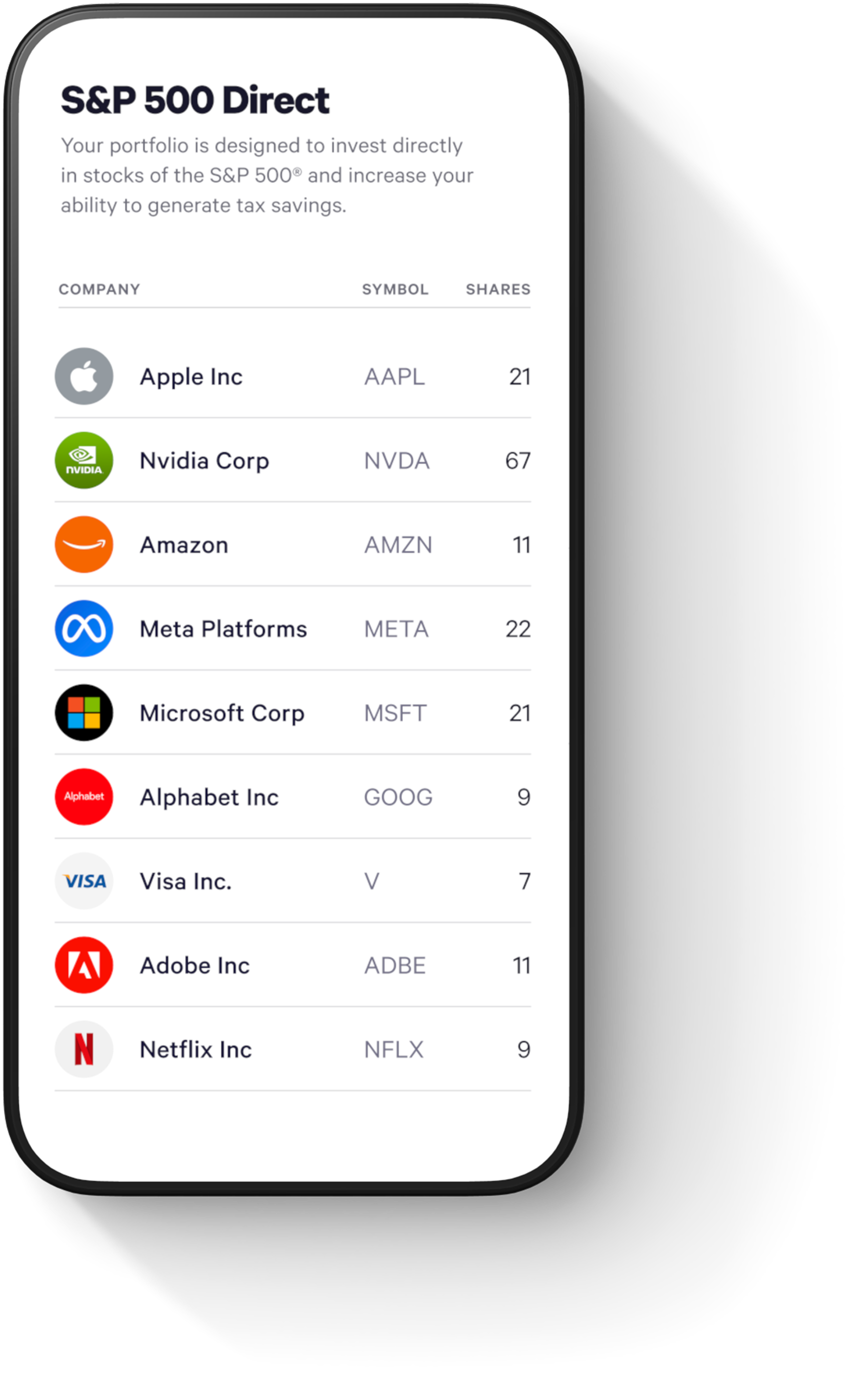The height and width of the screenshot is (1400, 860).
Task: Select the red Alphabet logo
Action: point(83,796)
